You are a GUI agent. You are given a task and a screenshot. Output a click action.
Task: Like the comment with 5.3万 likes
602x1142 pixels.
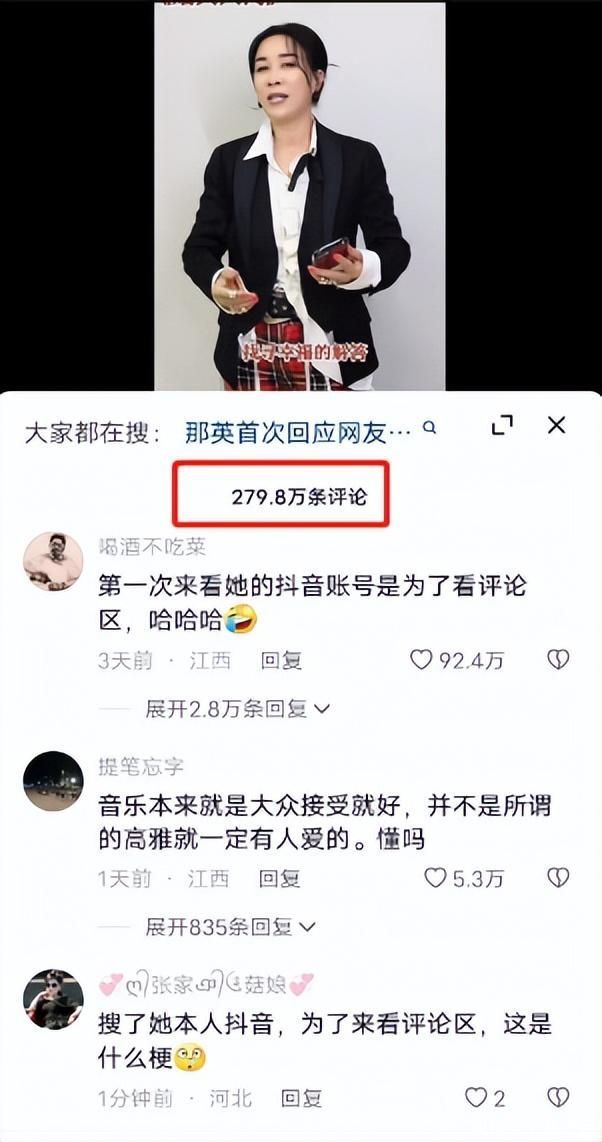436,879
